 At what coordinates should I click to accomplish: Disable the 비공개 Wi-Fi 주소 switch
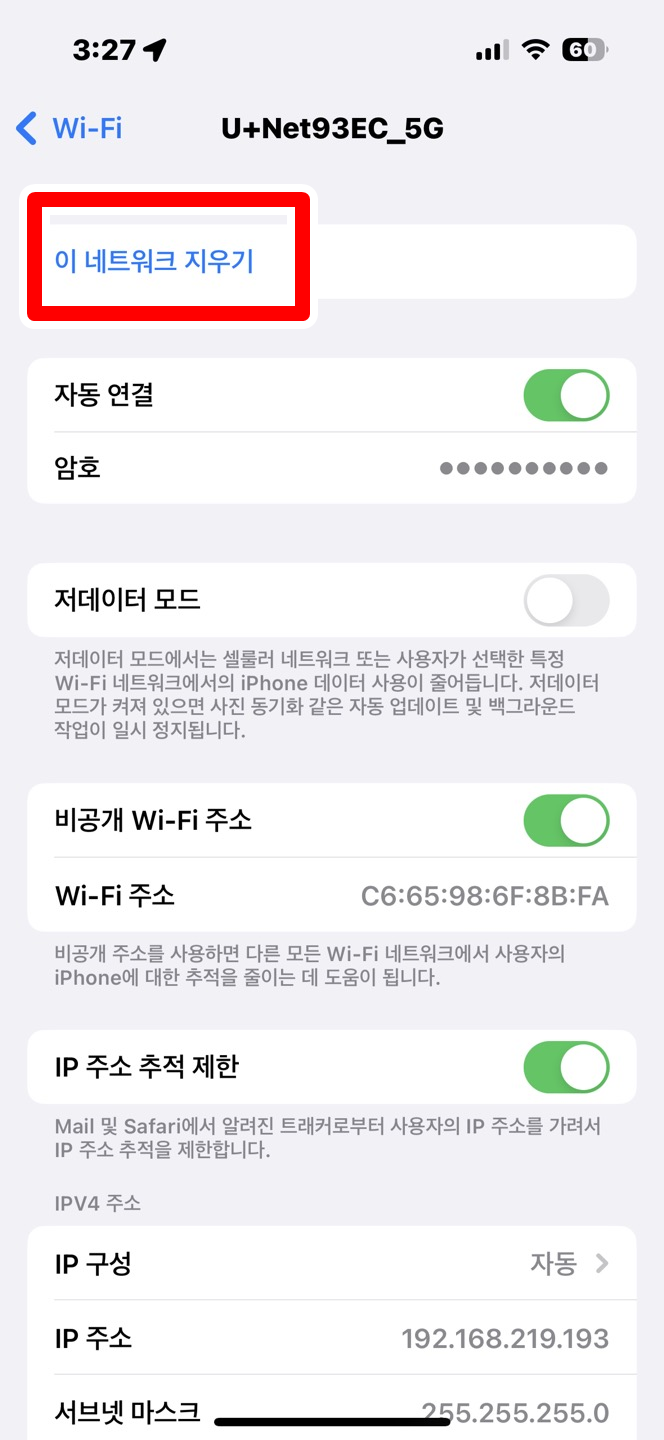click(x=566, y=821)
